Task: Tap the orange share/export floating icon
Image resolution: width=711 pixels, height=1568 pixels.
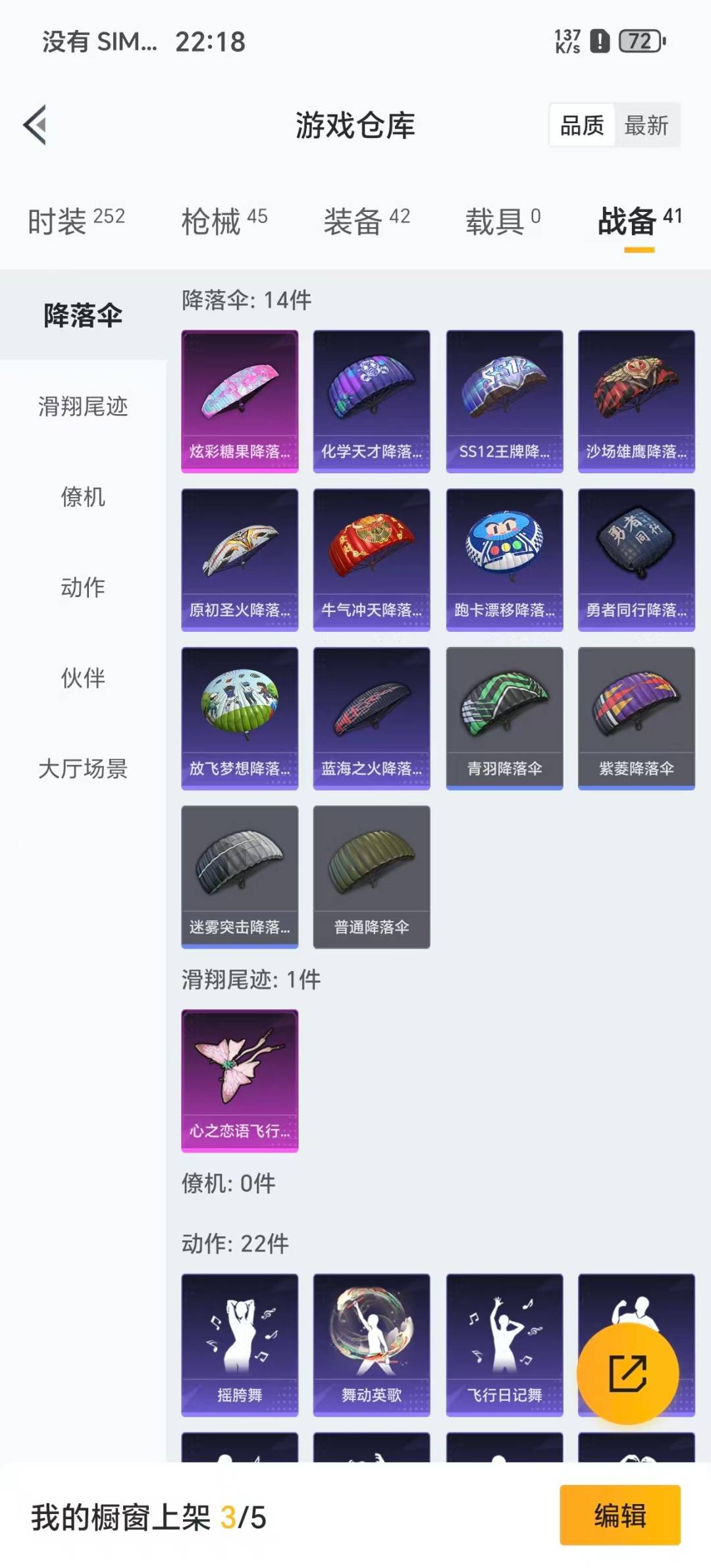Action: click(x=630, y=1374)
